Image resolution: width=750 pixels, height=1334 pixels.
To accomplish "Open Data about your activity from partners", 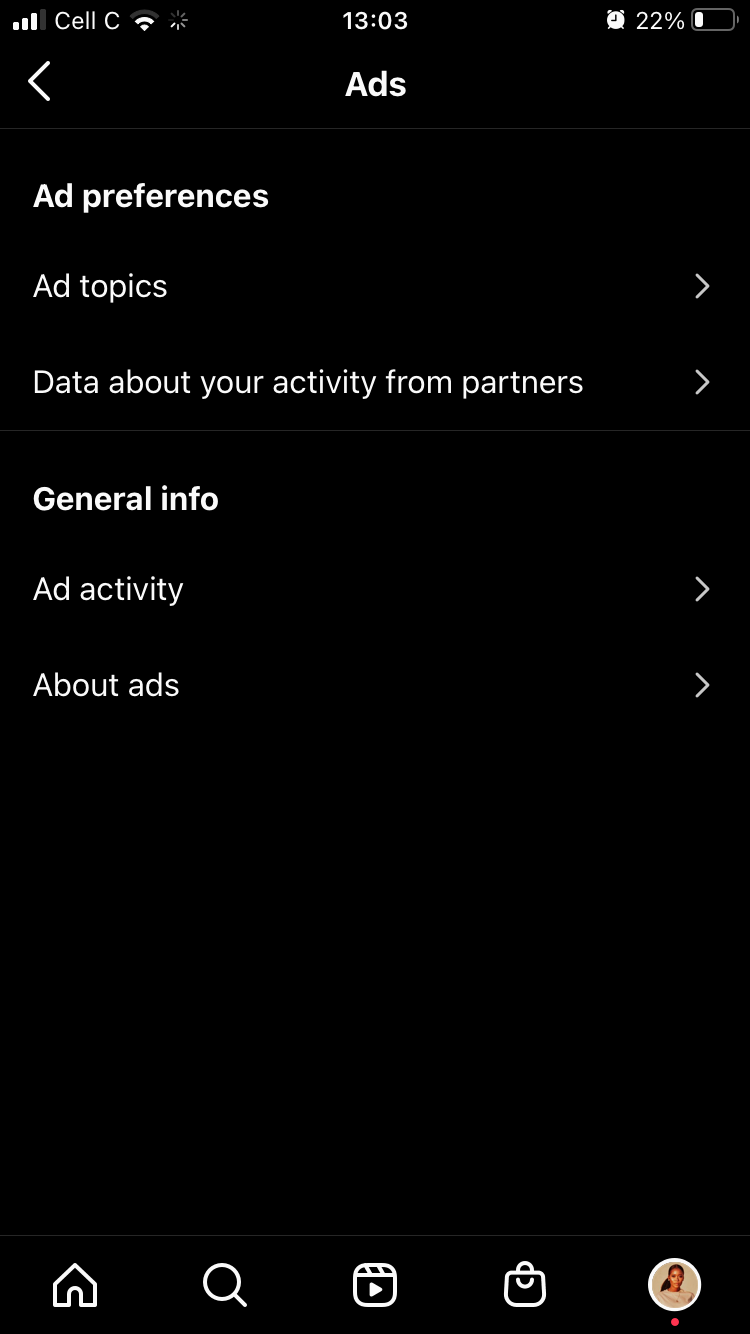I will tap(374, 383).
